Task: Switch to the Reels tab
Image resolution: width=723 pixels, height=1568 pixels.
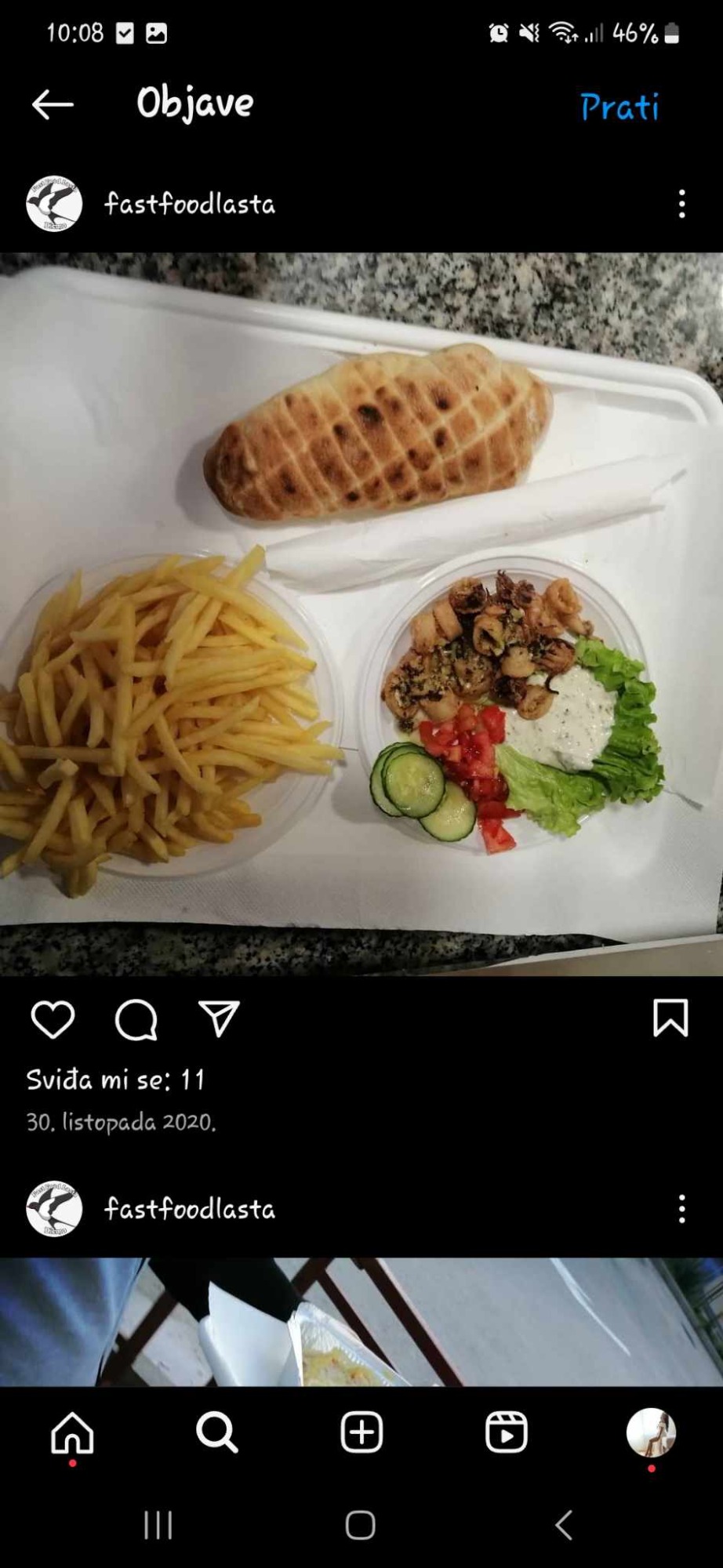Action: pyautogui.click(x=506, y=1432)
